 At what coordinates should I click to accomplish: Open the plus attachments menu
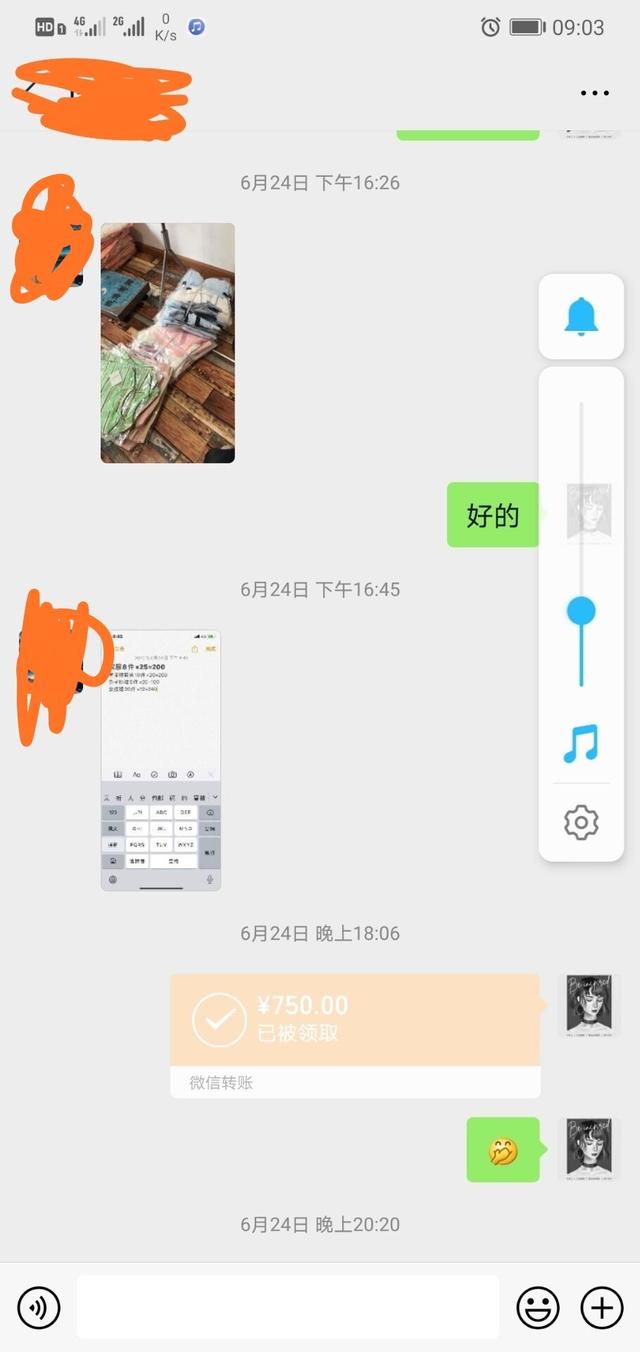point(602,1307)
